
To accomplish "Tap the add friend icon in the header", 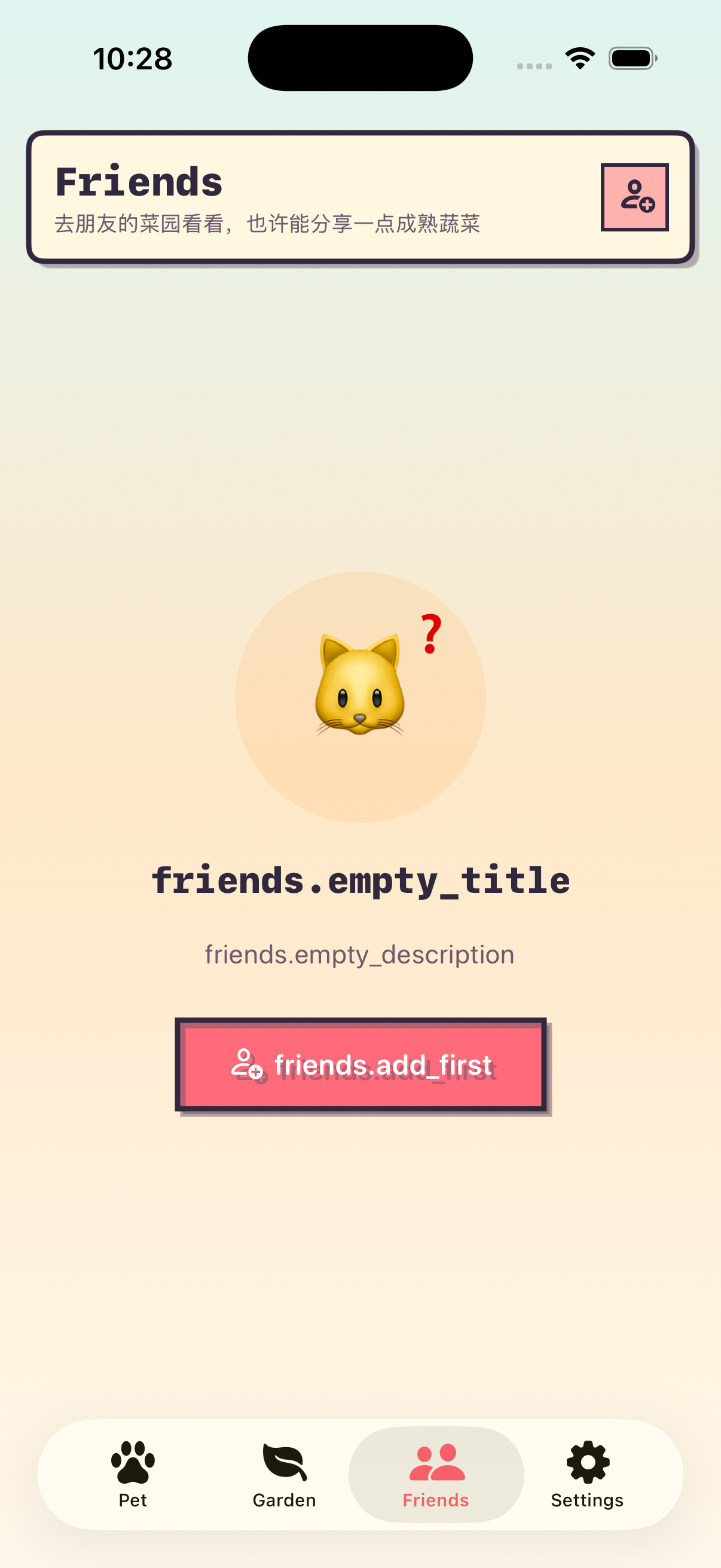I will (x=634, y=197).
